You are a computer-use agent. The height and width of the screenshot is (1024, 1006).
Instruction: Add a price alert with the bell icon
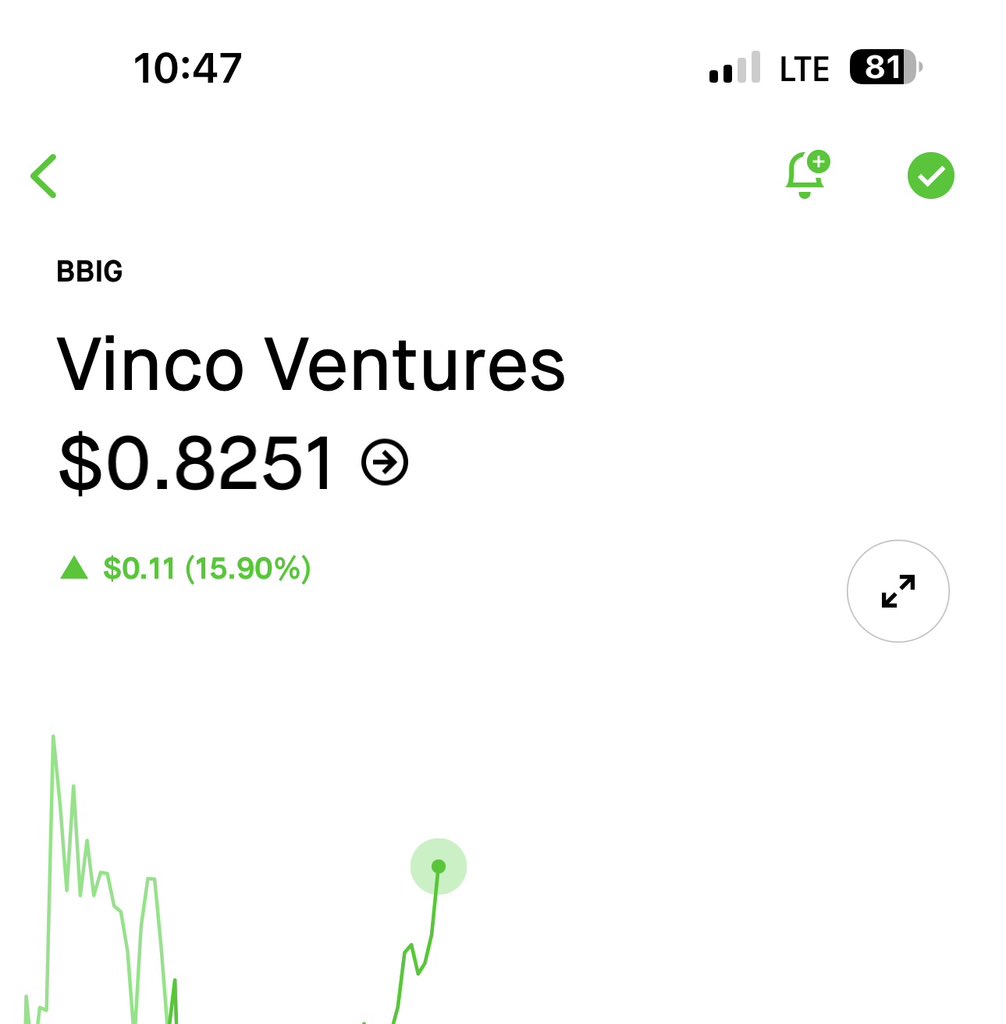tap(806, 175)
